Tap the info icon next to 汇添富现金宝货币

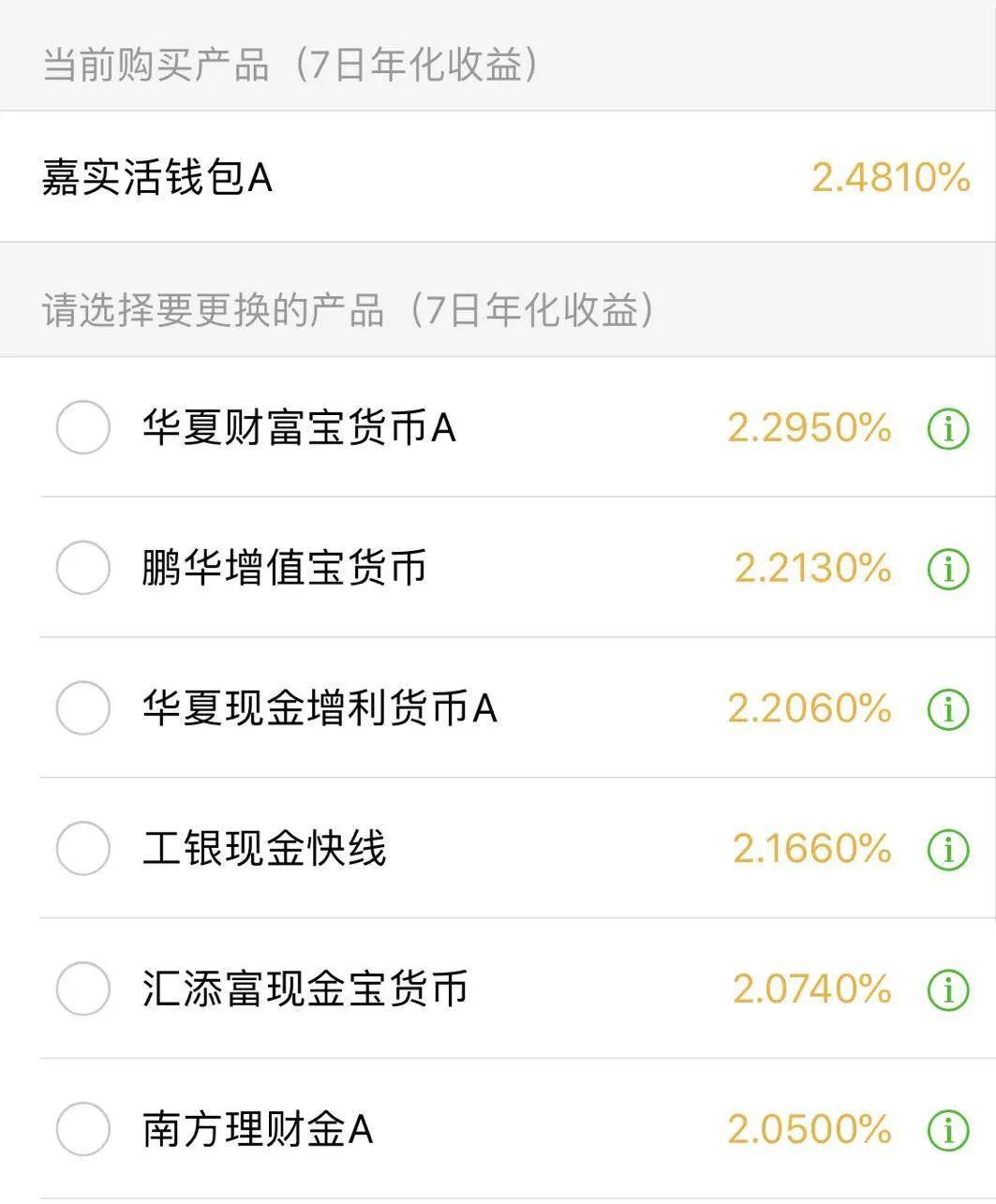coord(950,988)
